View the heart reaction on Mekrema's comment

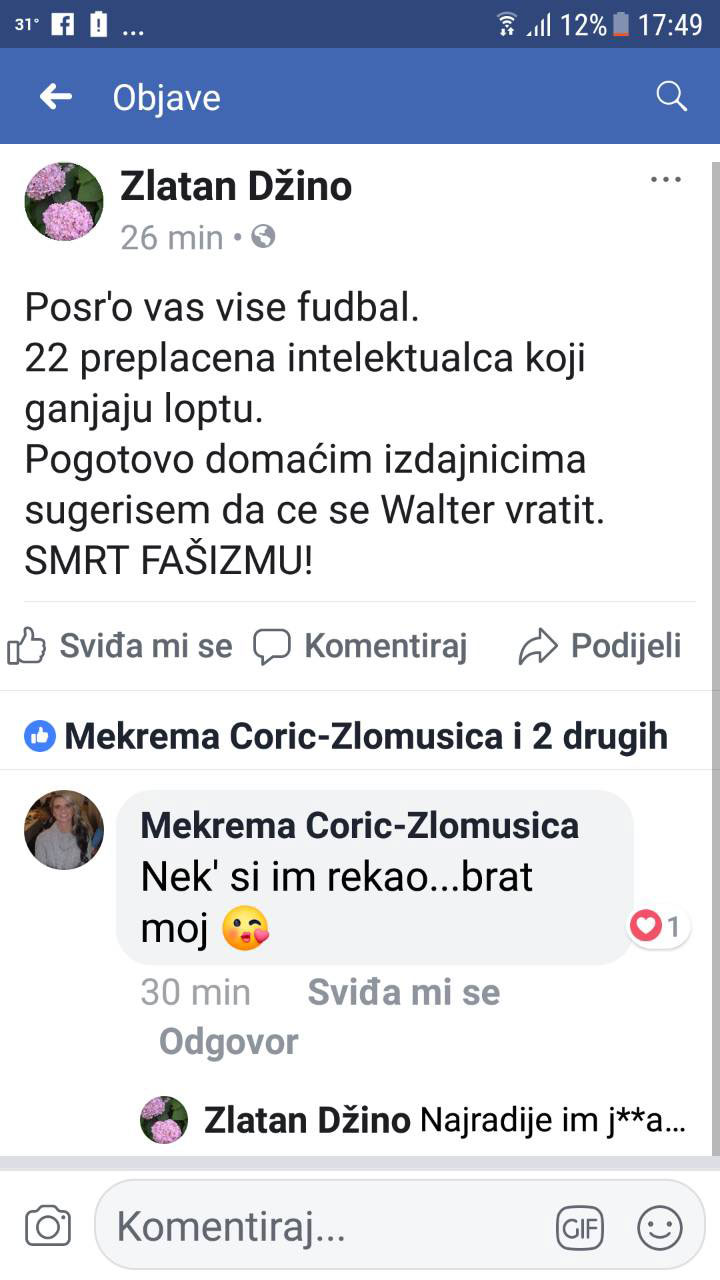[x=658, y=927]
